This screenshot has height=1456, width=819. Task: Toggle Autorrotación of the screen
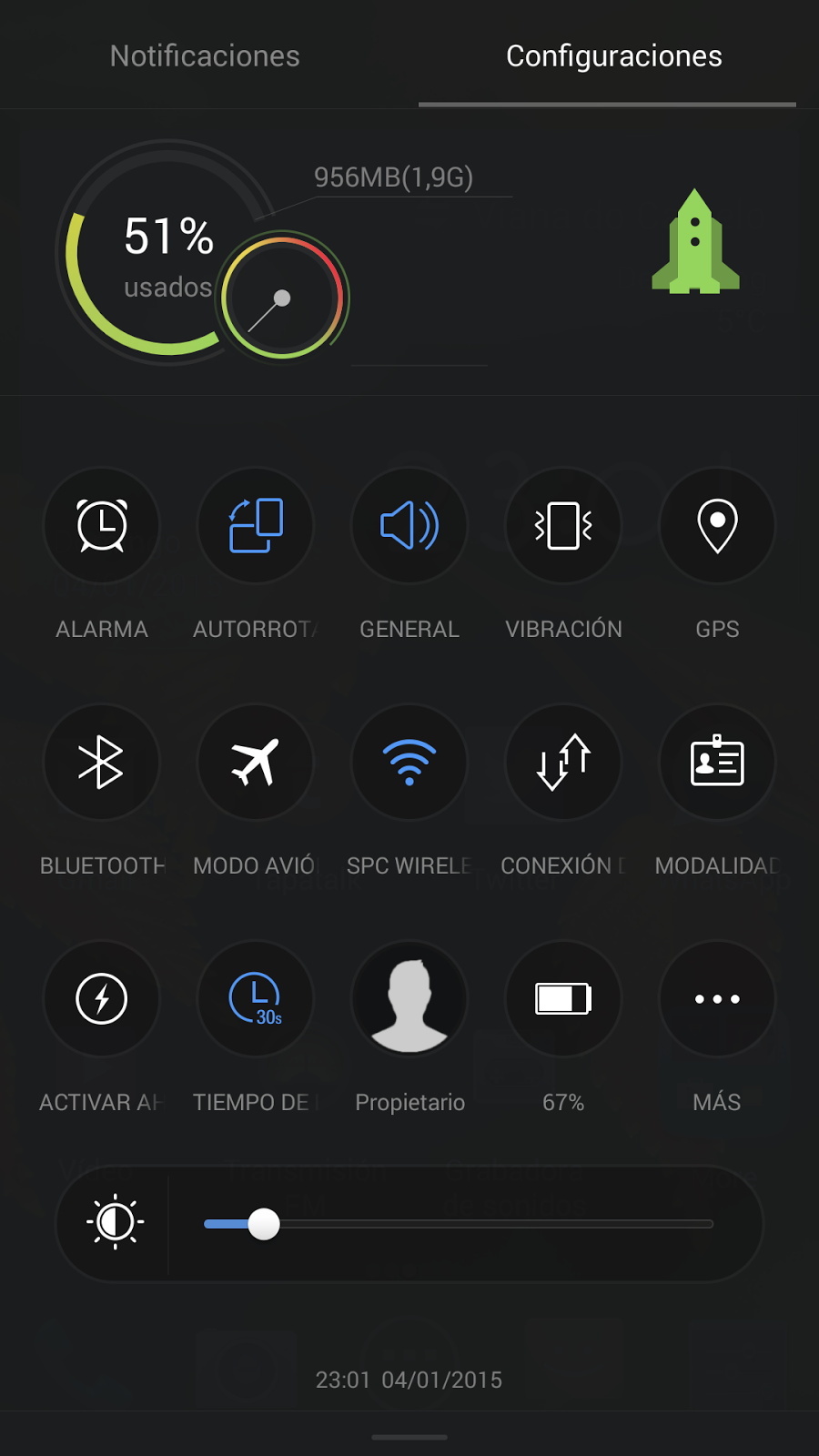[256, 526]
